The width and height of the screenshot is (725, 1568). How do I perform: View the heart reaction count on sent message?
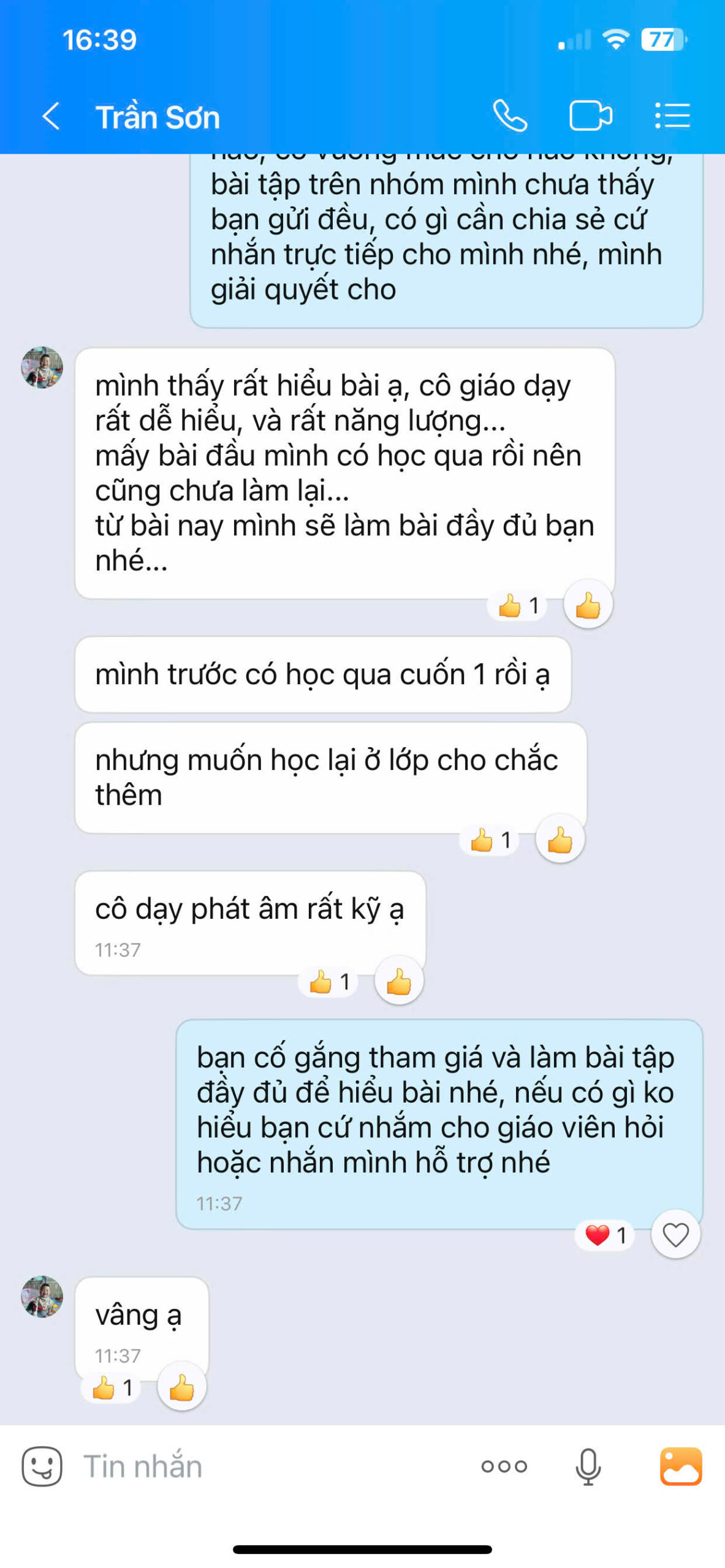605,1235
